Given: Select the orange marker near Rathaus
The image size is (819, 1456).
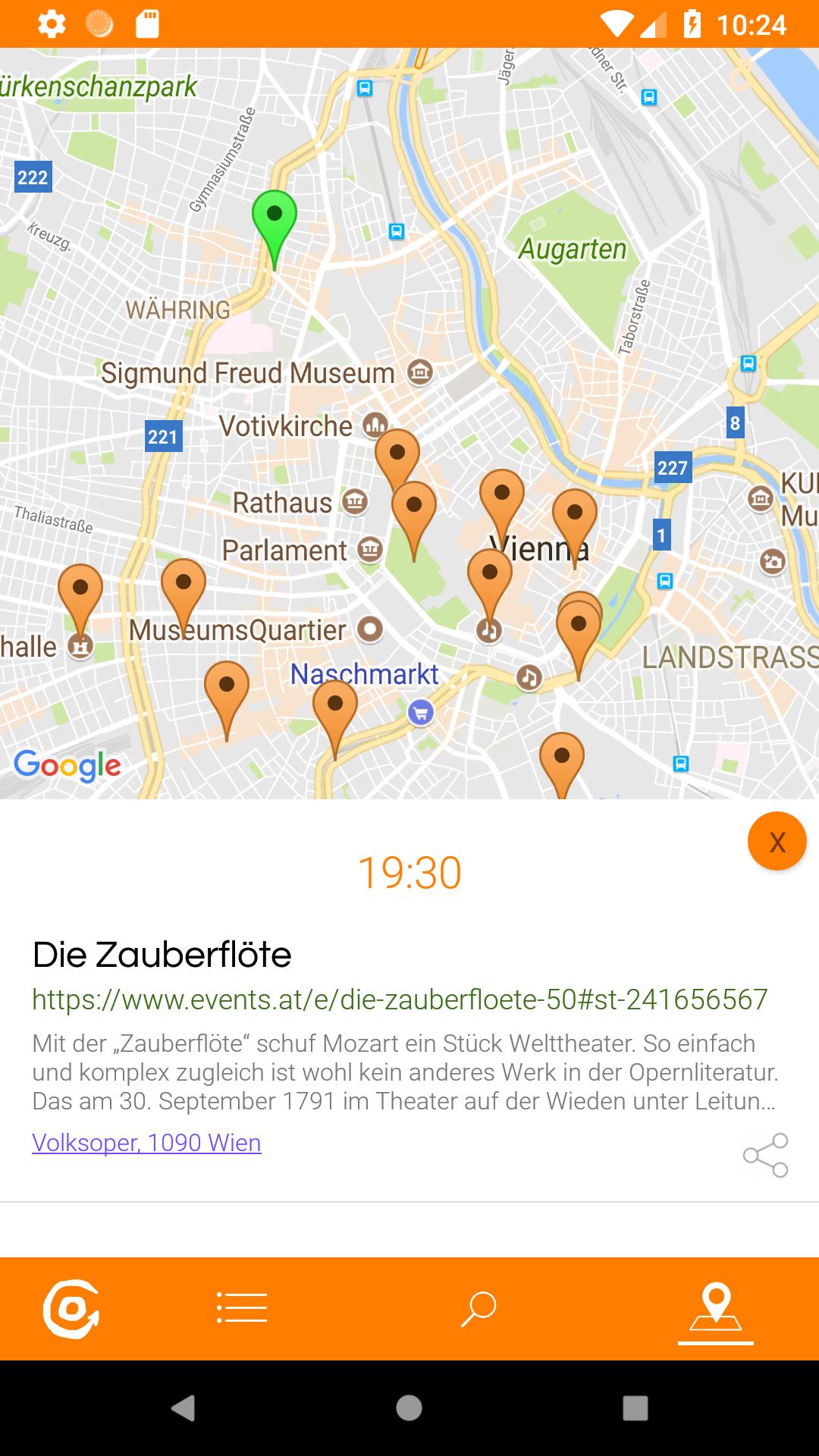Looking at the screenshot, I should 413,510.
